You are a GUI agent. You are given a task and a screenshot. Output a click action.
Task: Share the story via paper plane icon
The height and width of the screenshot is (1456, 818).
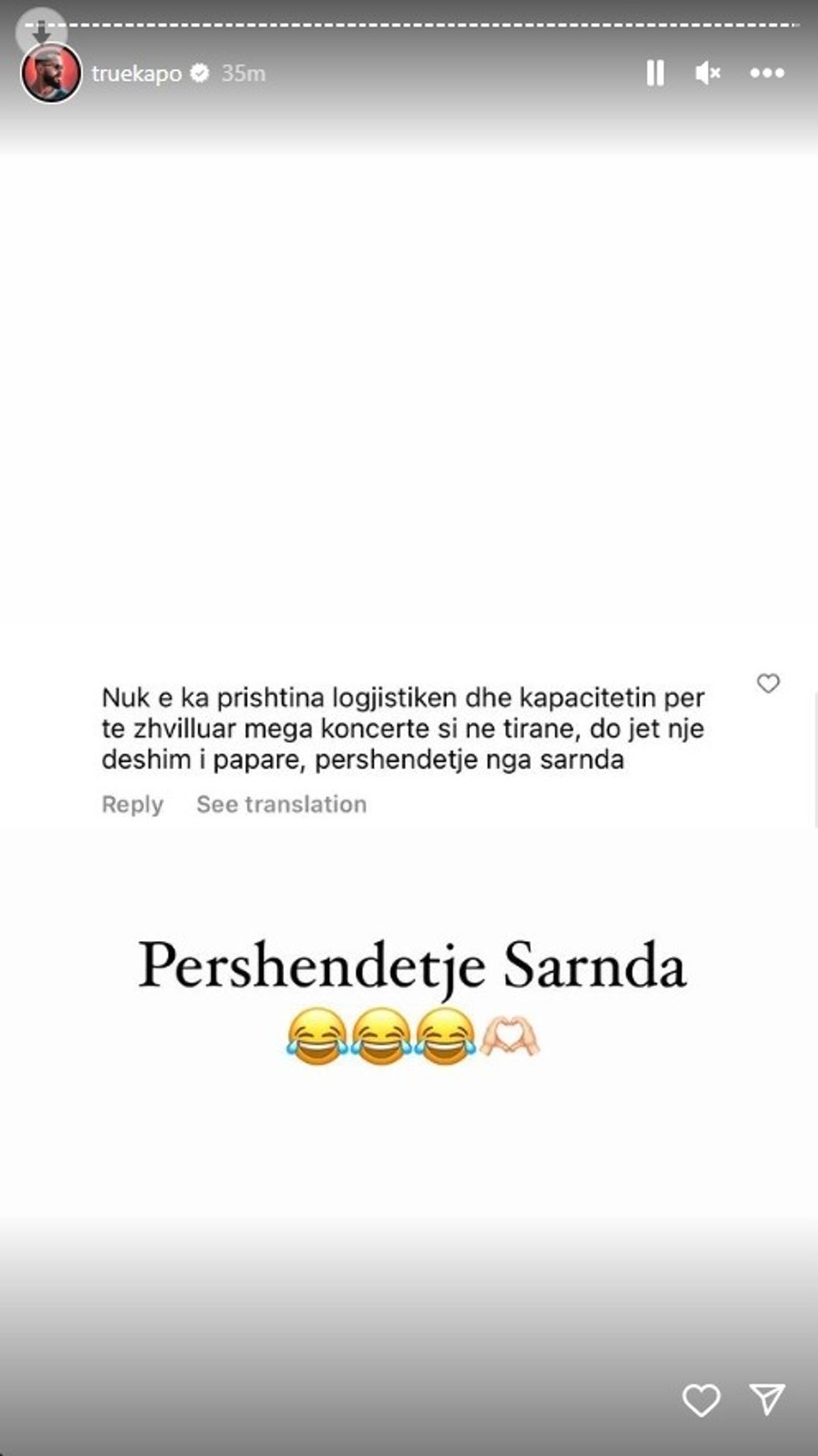click(x=766, y=1399)
